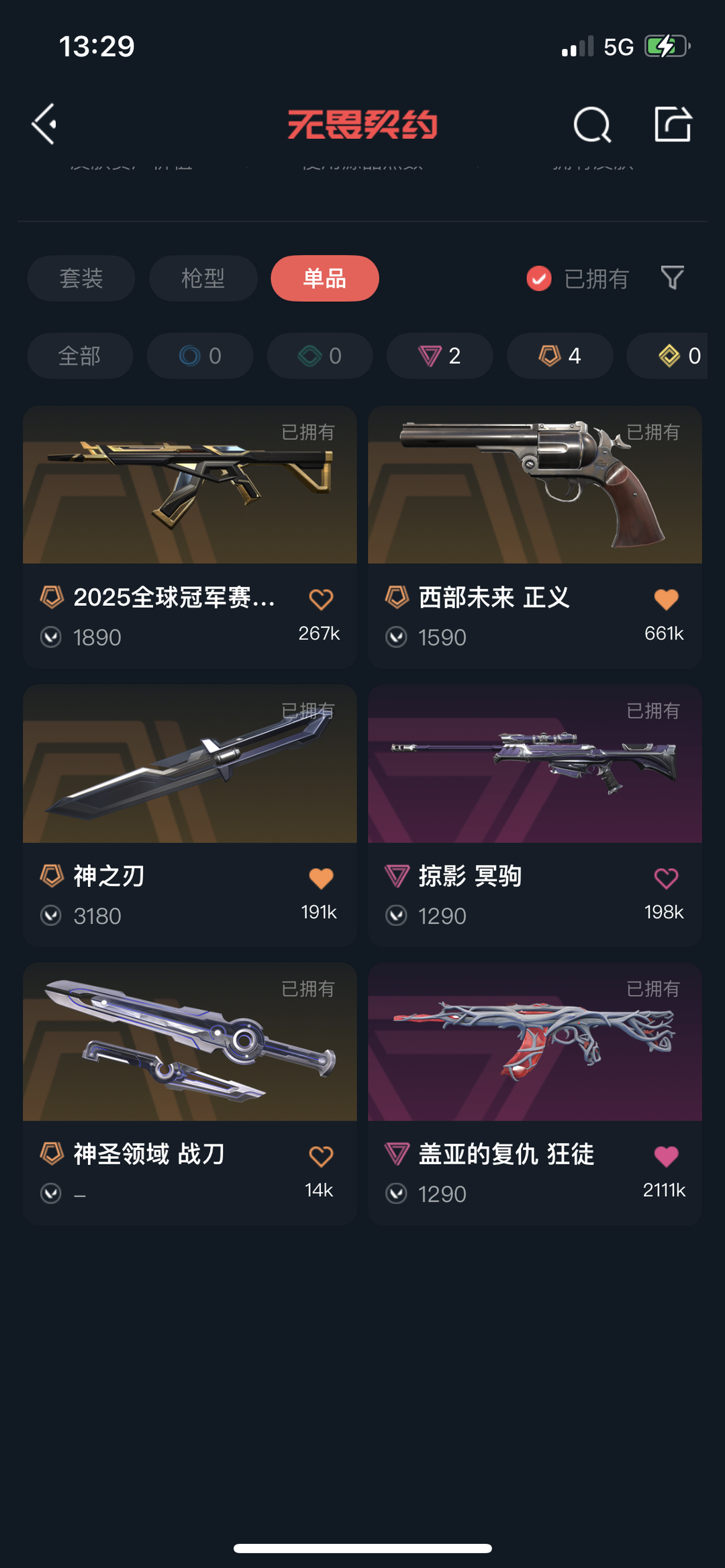Select the pink rarity filter showing 2
This screenshot has width=725, height=1568.
click(439, 356)
